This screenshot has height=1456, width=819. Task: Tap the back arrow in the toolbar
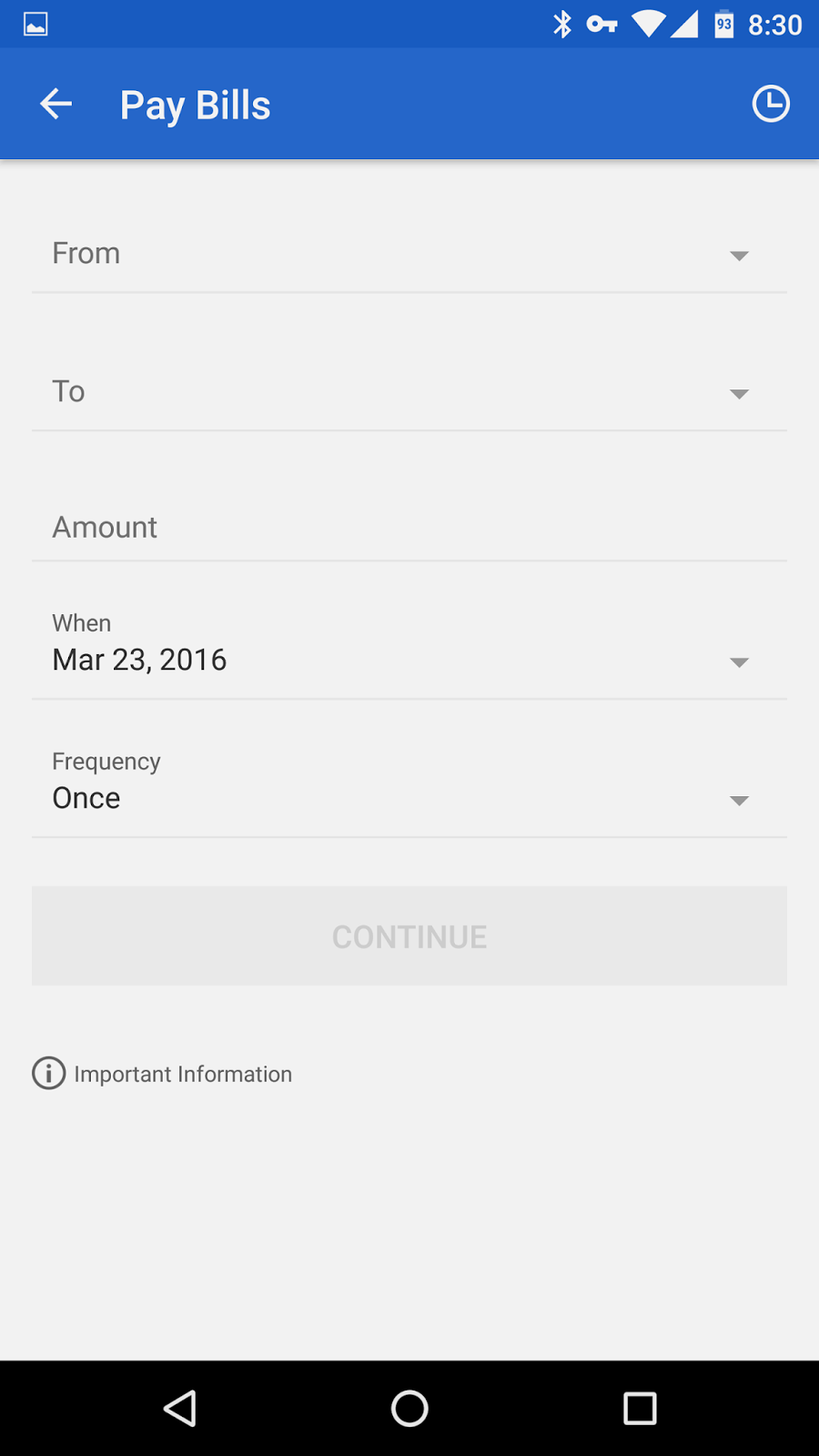point(55,104)
